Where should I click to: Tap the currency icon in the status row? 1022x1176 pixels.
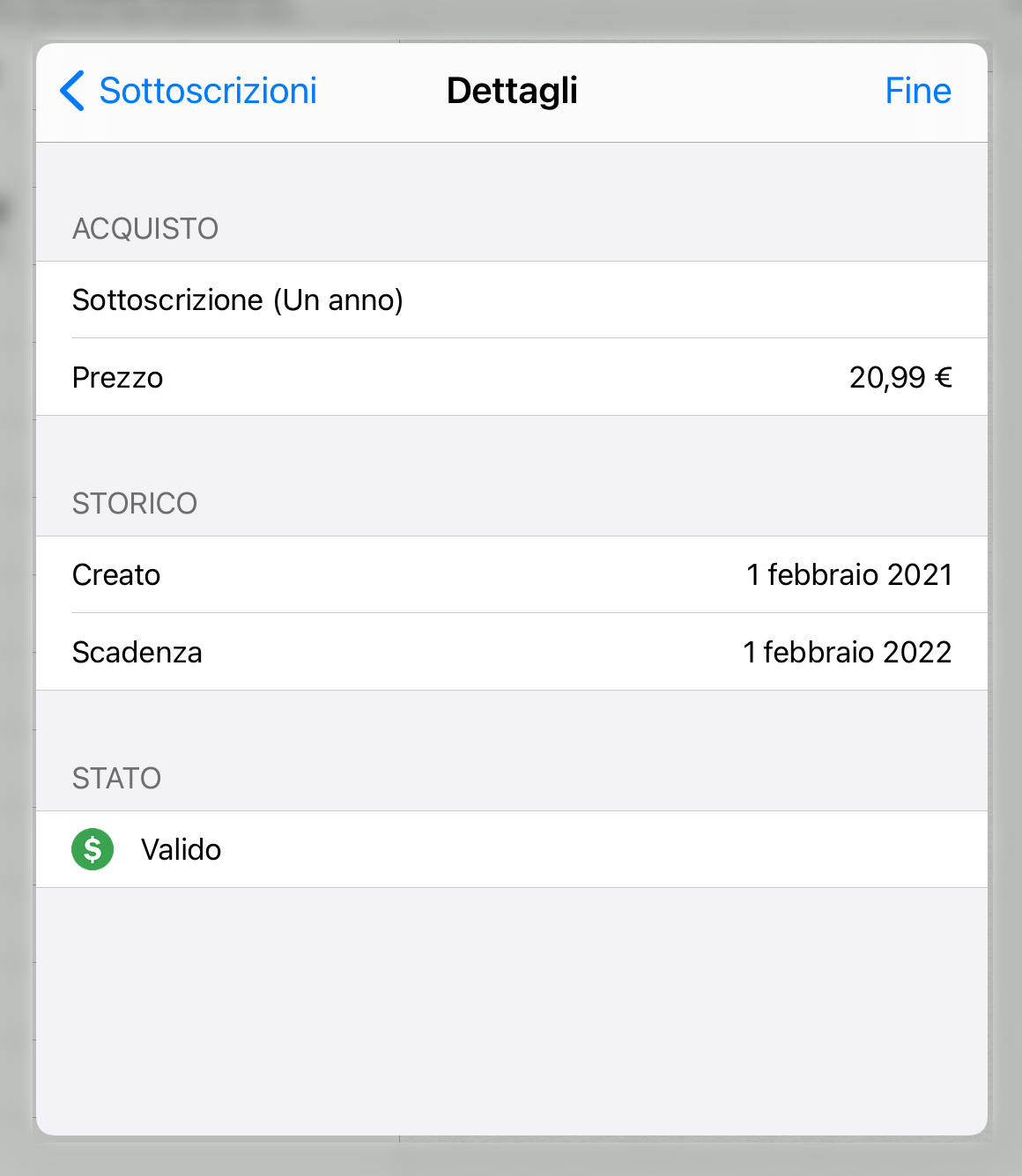[x=92, y=849]
